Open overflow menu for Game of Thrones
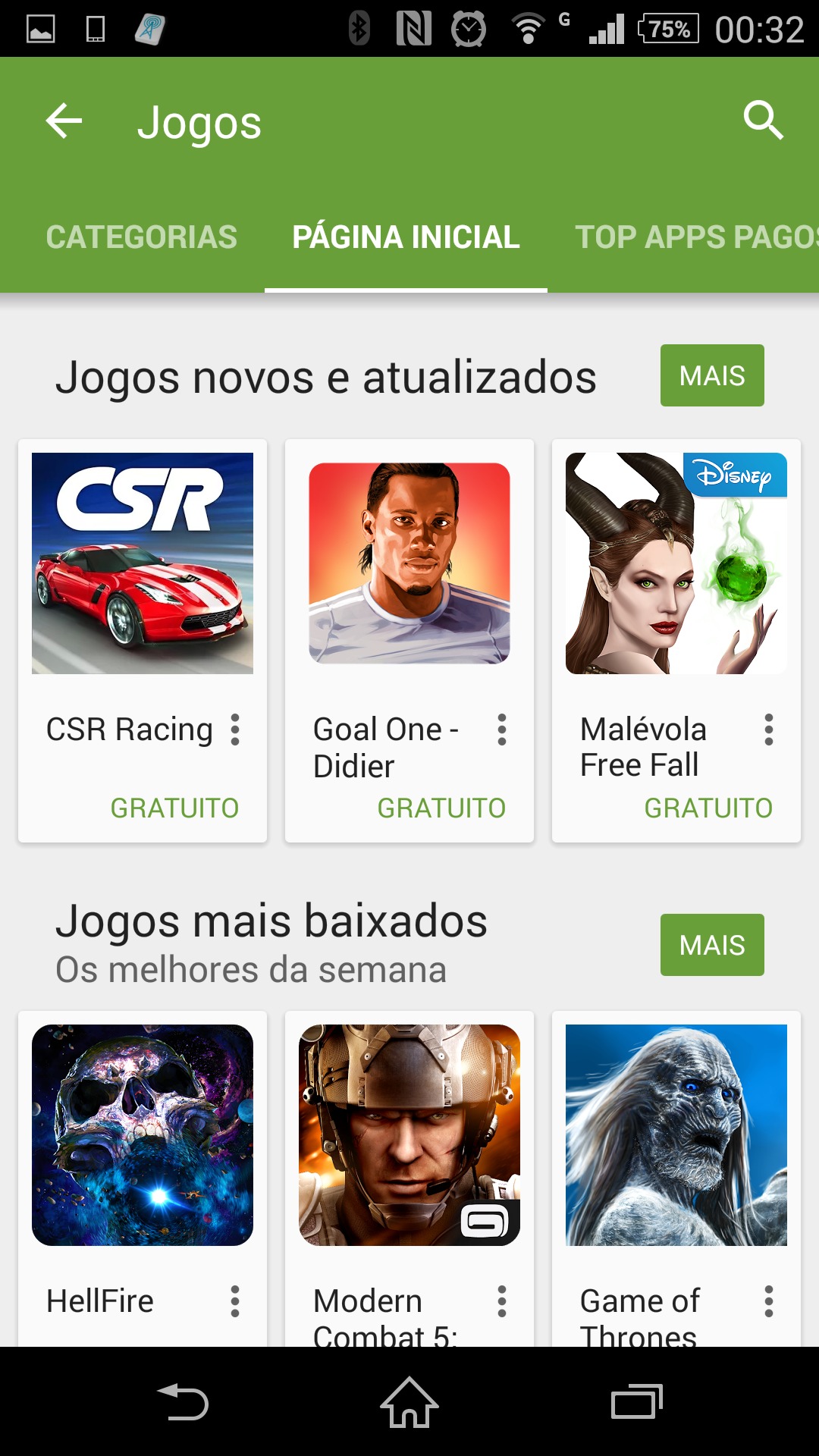819x1456 pixels. (x=769, y=1301)
